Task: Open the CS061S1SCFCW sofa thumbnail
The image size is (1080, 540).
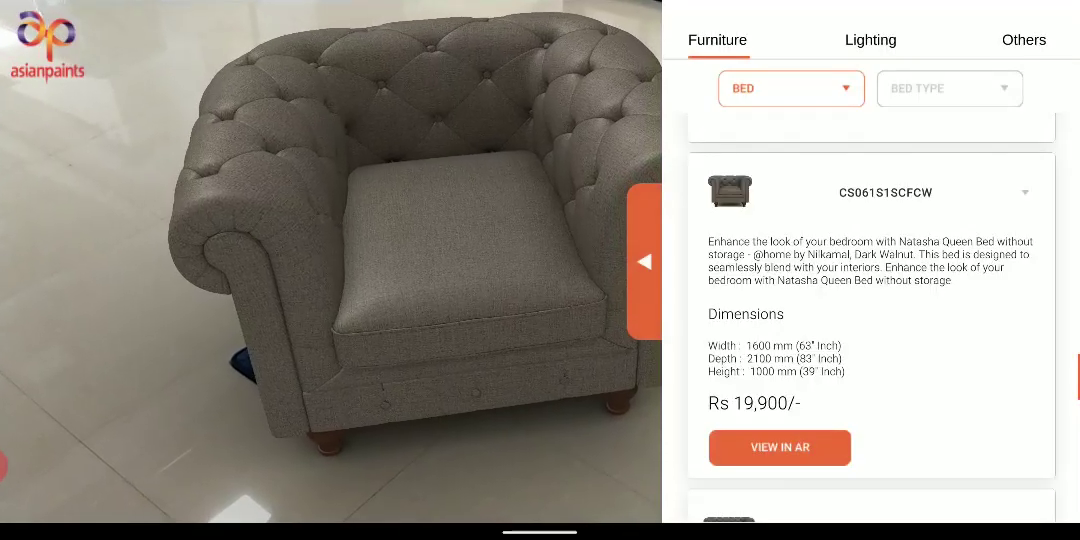Action: tap(729, 190)
